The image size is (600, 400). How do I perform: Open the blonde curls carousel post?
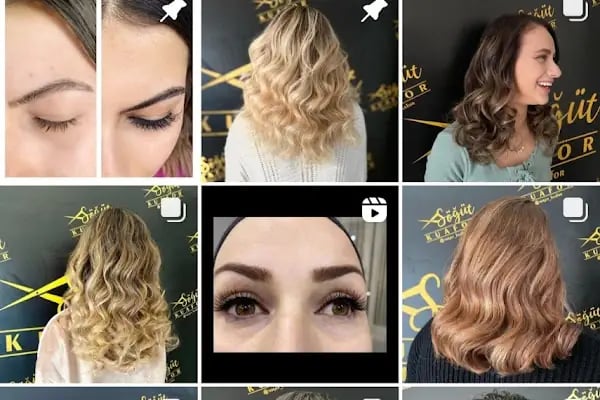(98, 285)
